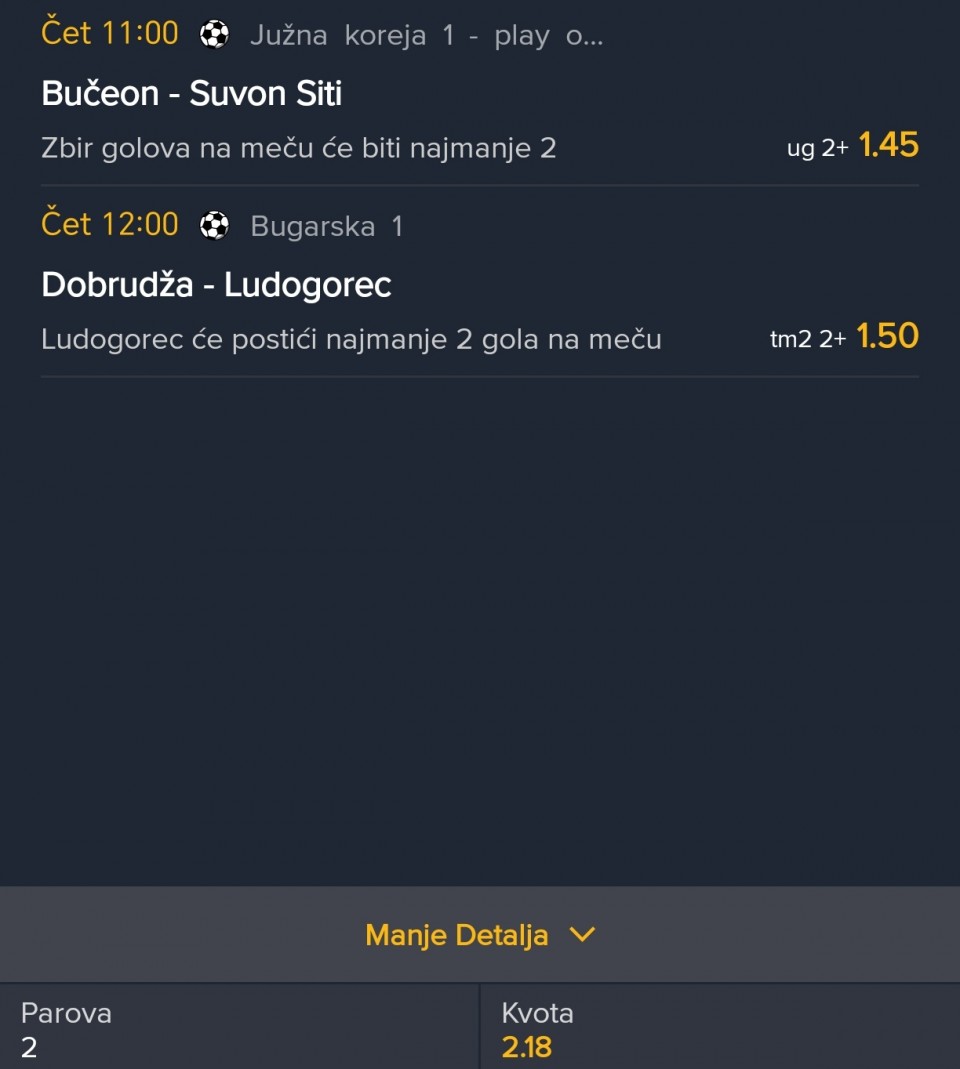
Task: Open the Dobrudža - Ludogorec match
Action: coord(216,285)
